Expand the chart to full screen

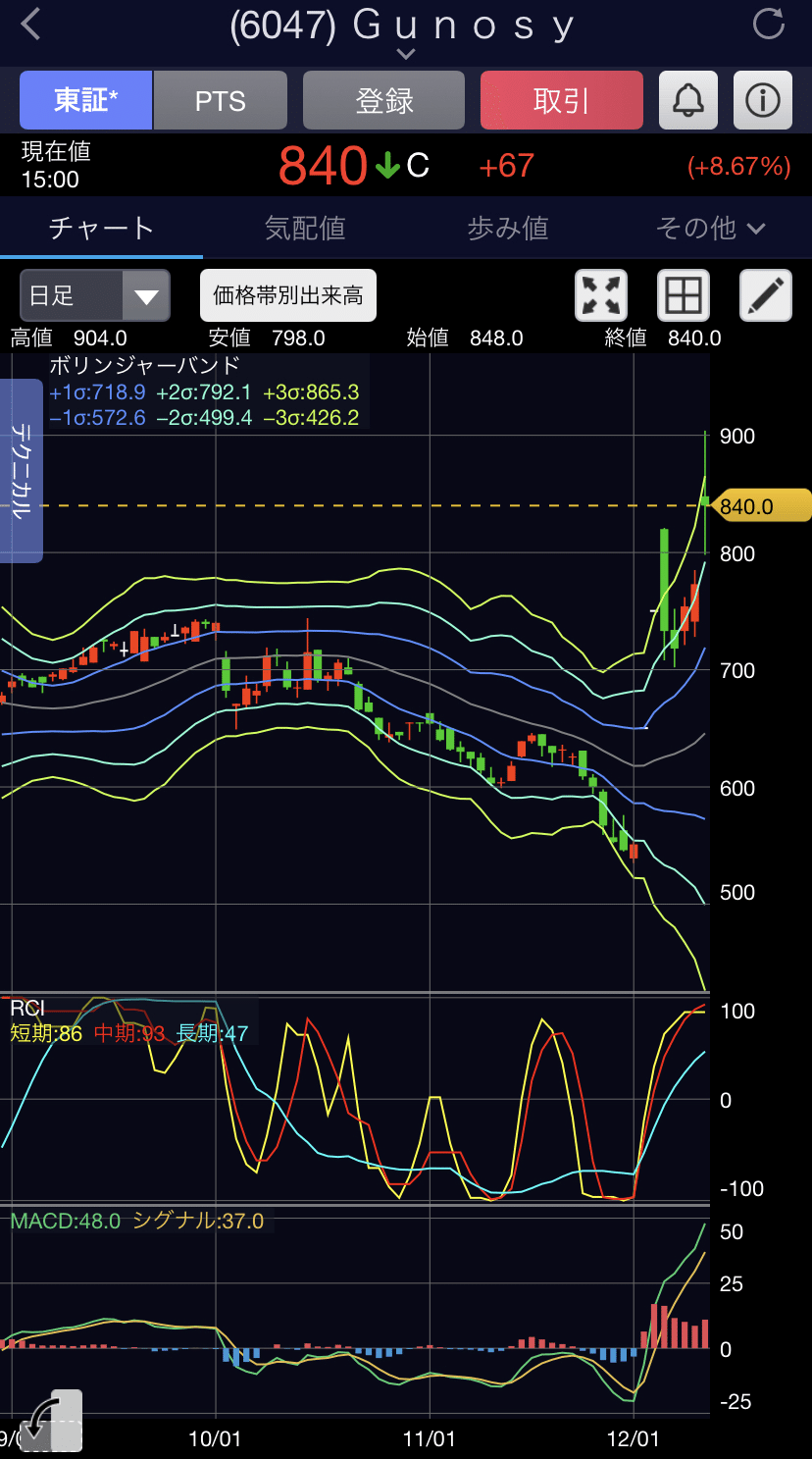pos(601,295)
